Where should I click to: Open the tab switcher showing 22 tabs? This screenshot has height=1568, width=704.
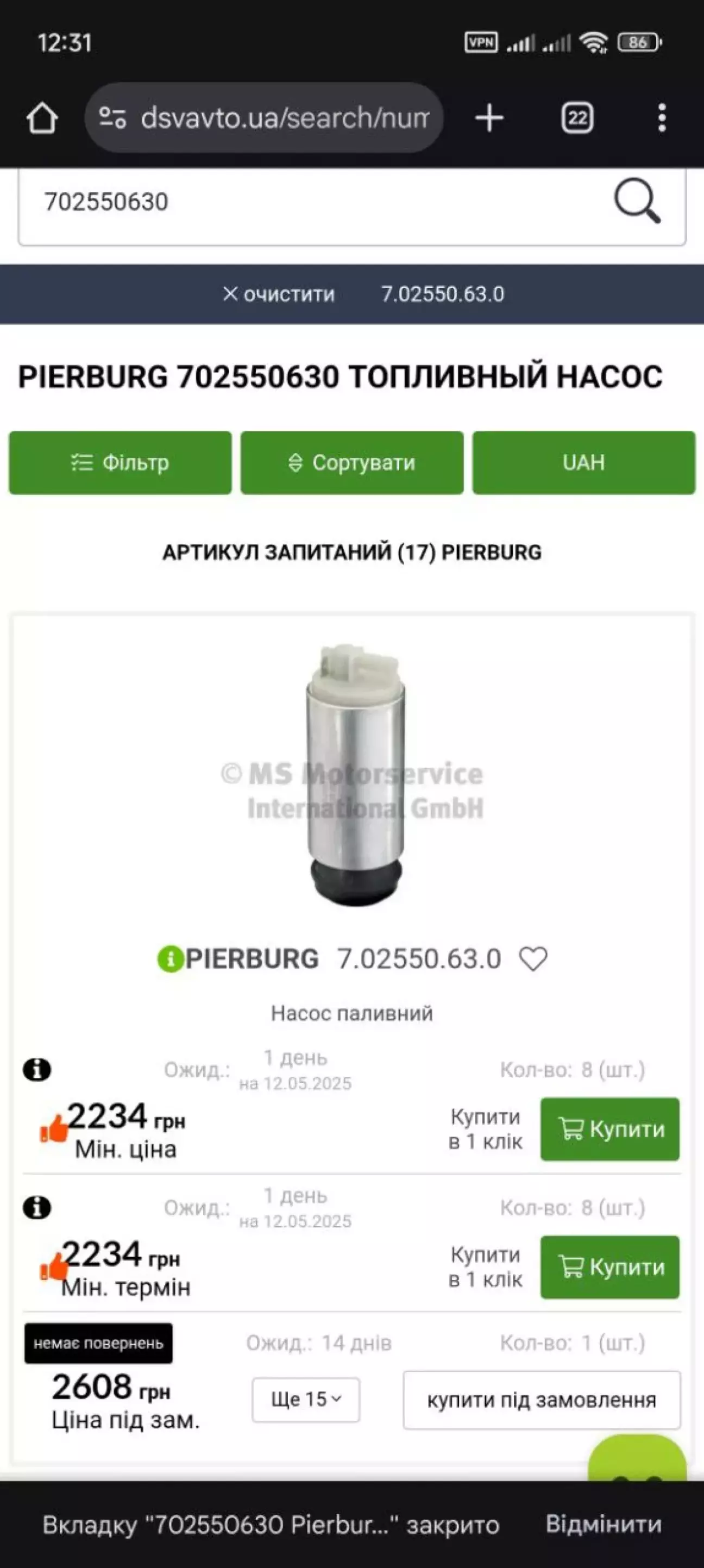tap(577, 117)
